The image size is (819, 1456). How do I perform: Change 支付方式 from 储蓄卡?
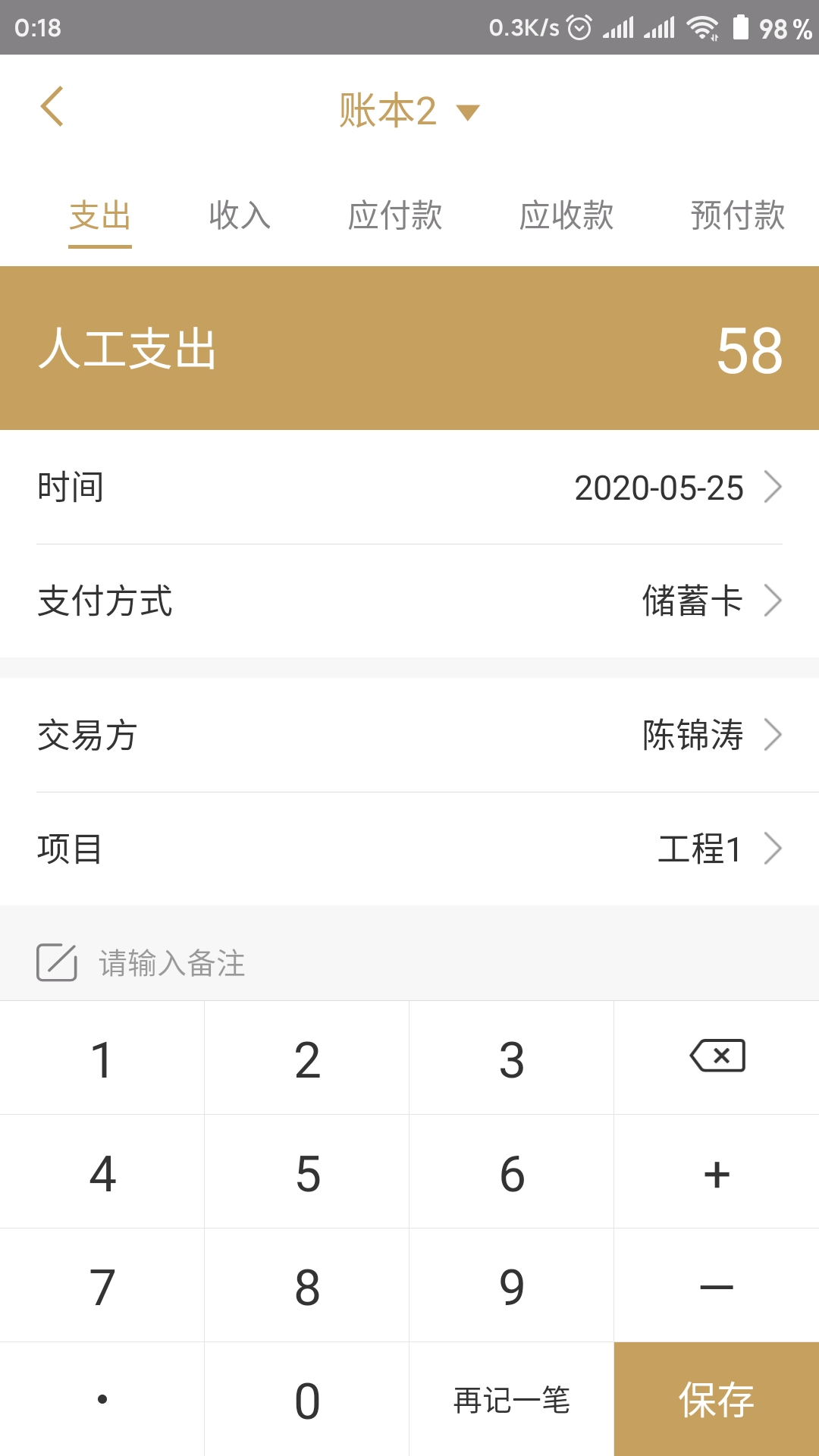(x=409, y=601)
